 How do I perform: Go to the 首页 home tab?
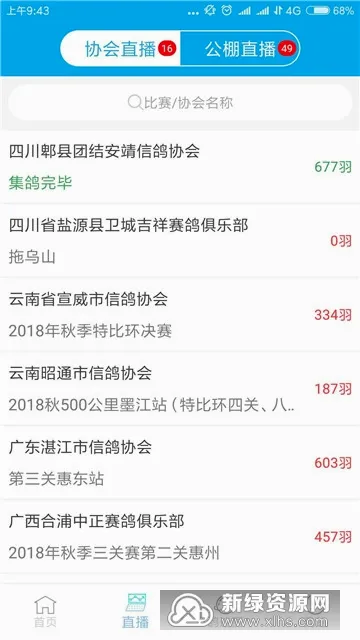click(x=45, y=611)
